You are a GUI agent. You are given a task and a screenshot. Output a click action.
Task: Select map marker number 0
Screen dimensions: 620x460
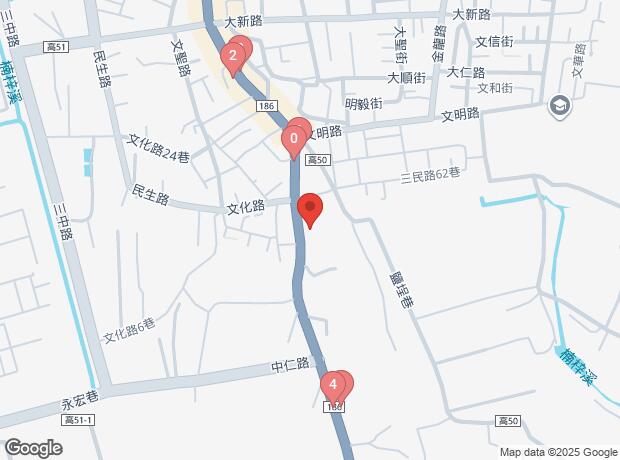(294, 139)
